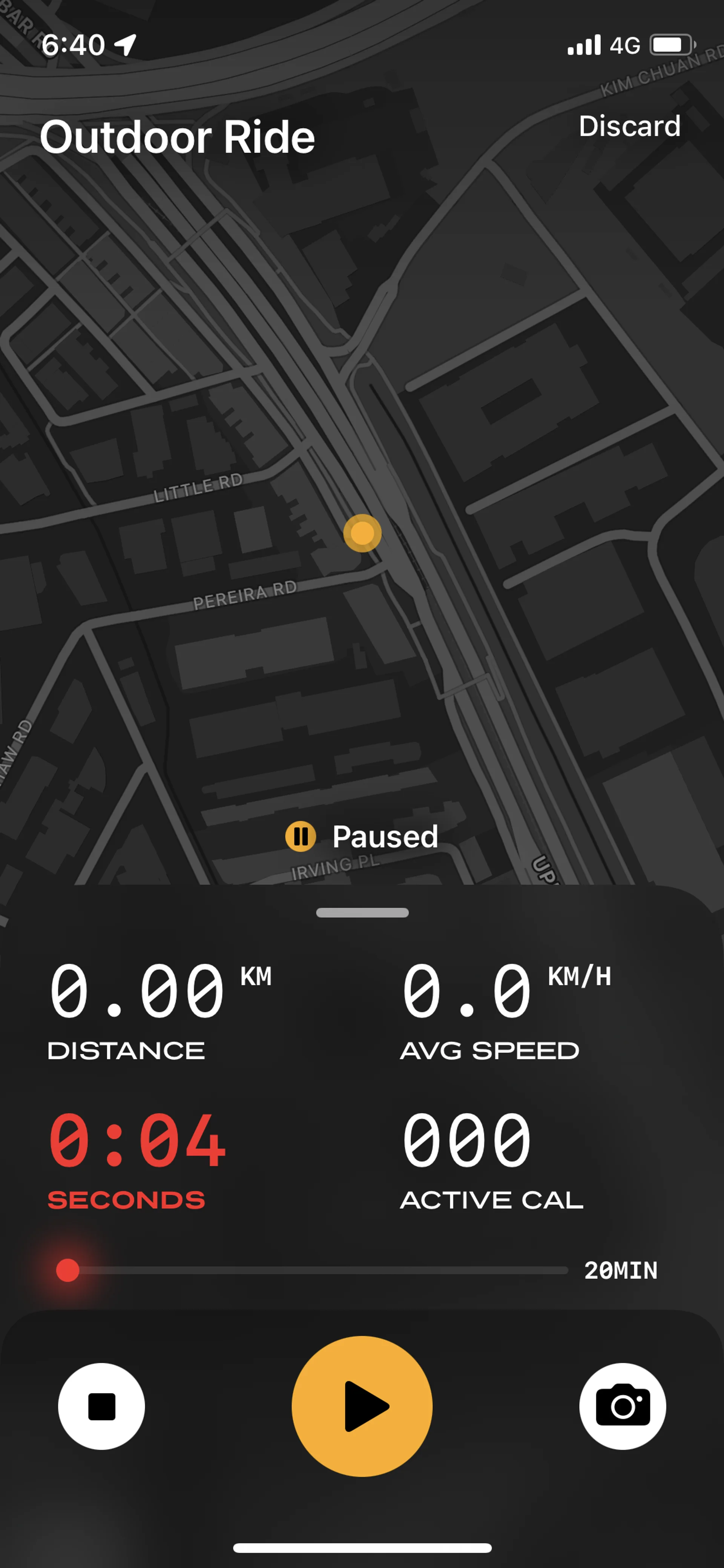Stop and end the workout
Image resolution: width=724 pixels, height=1568 pixels.
(x=101, y=1406)
